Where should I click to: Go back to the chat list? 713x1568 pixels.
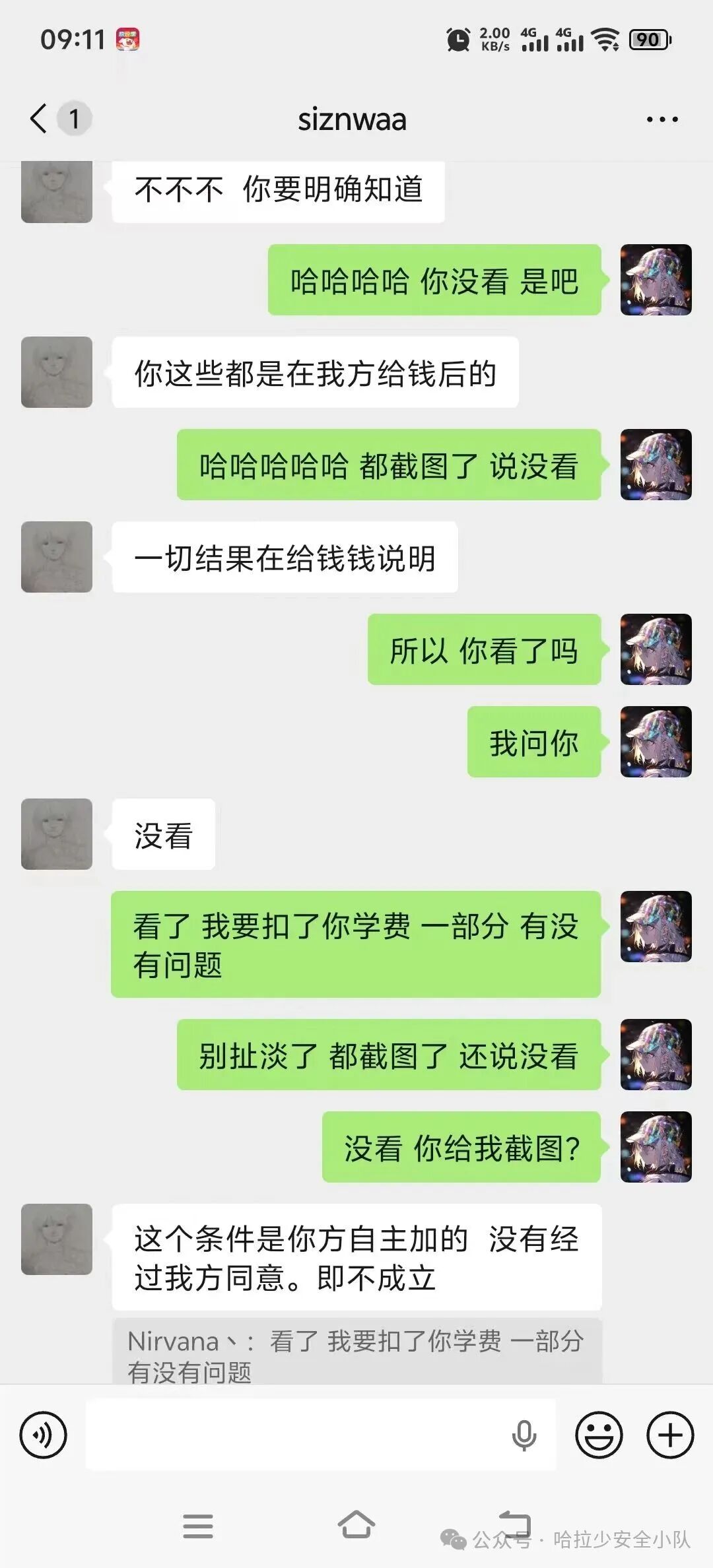pyautogui.click(x=39, y=119)
